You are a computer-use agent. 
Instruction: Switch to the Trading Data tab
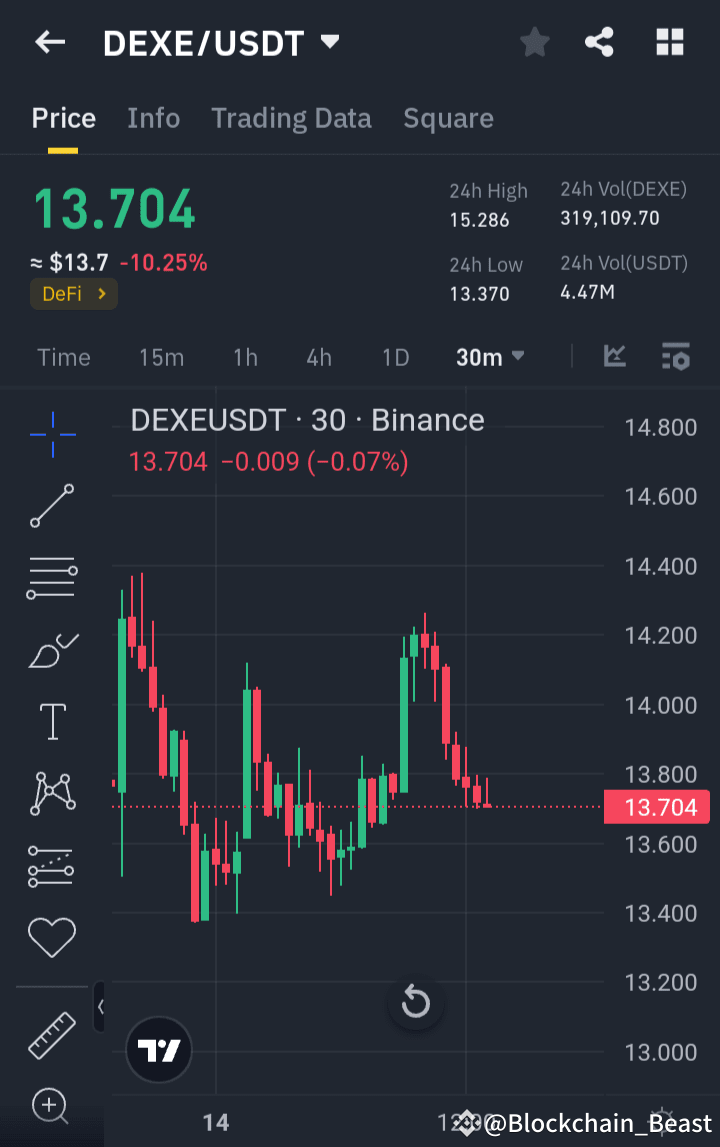pyautogui.click(x=291, y=118)
